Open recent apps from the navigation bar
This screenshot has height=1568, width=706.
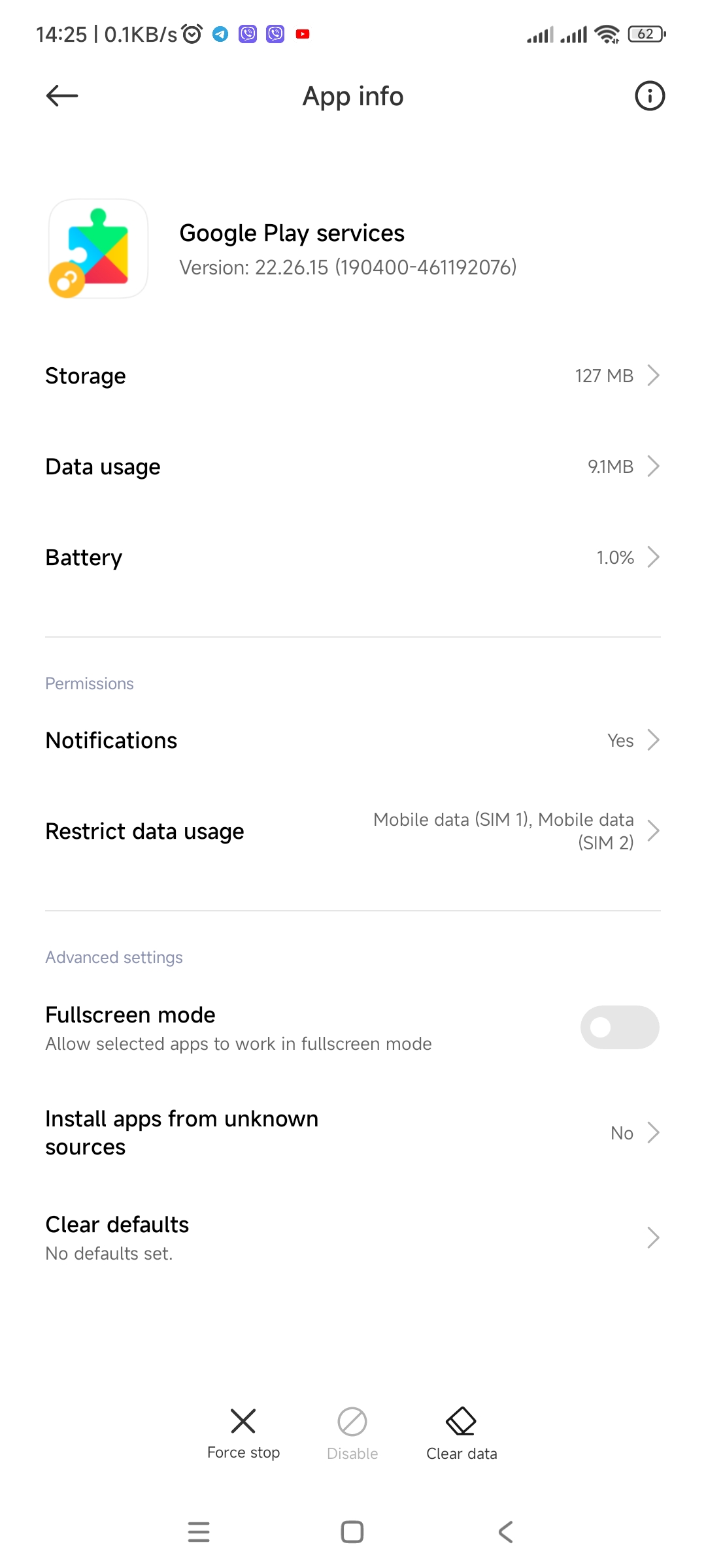pos(199,1531)
